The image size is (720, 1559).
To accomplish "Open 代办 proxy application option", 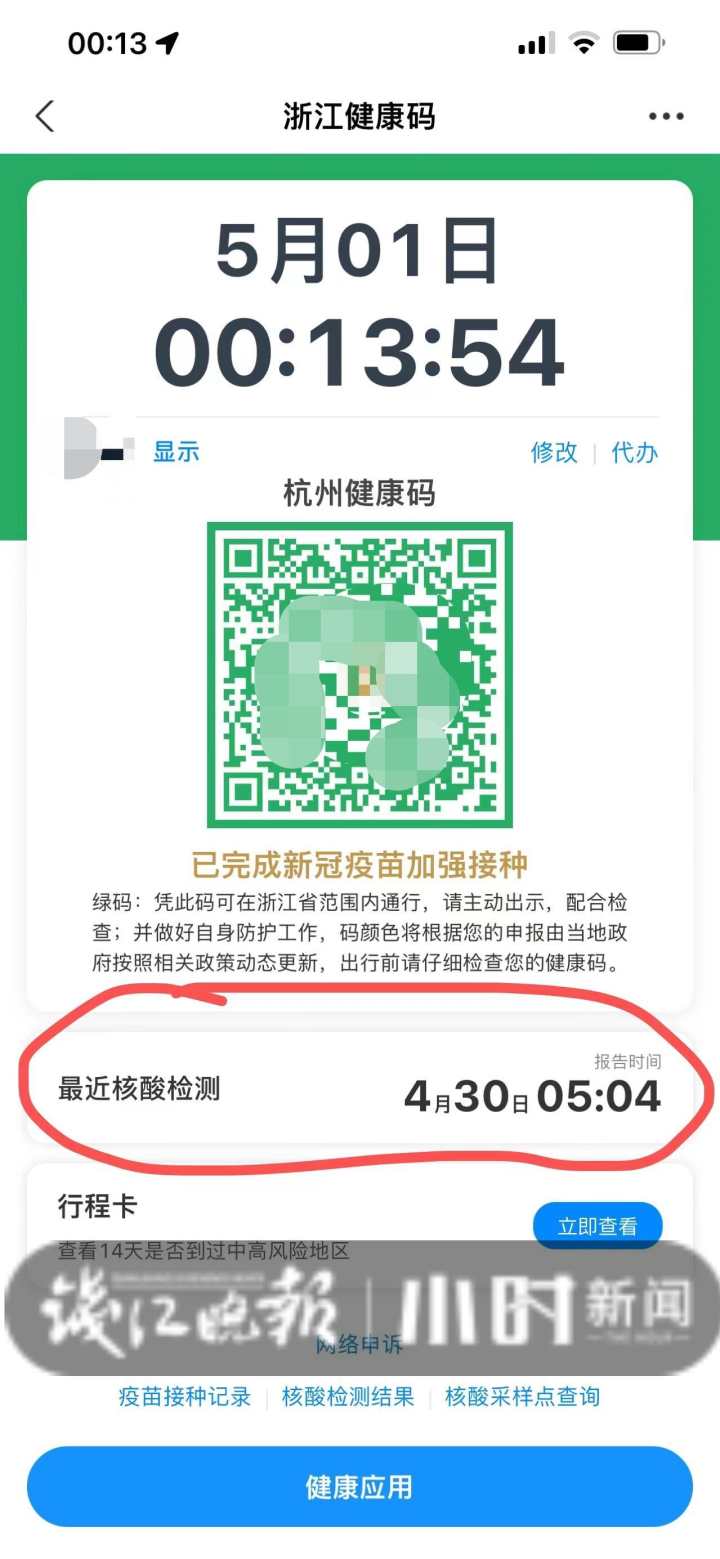I will pyautogui.click(x=635, y=452).
